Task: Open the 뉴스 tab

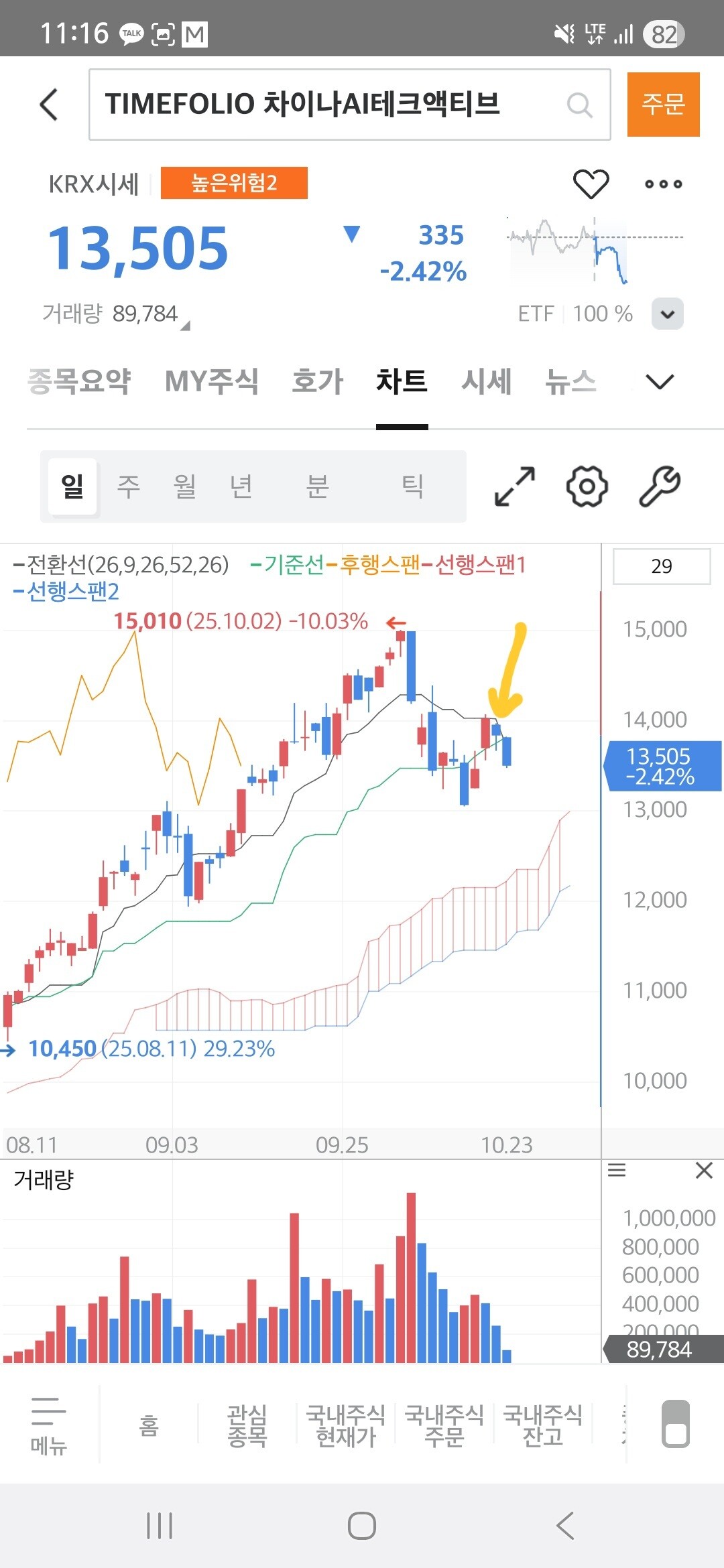Action: click(x=570, y=381)
